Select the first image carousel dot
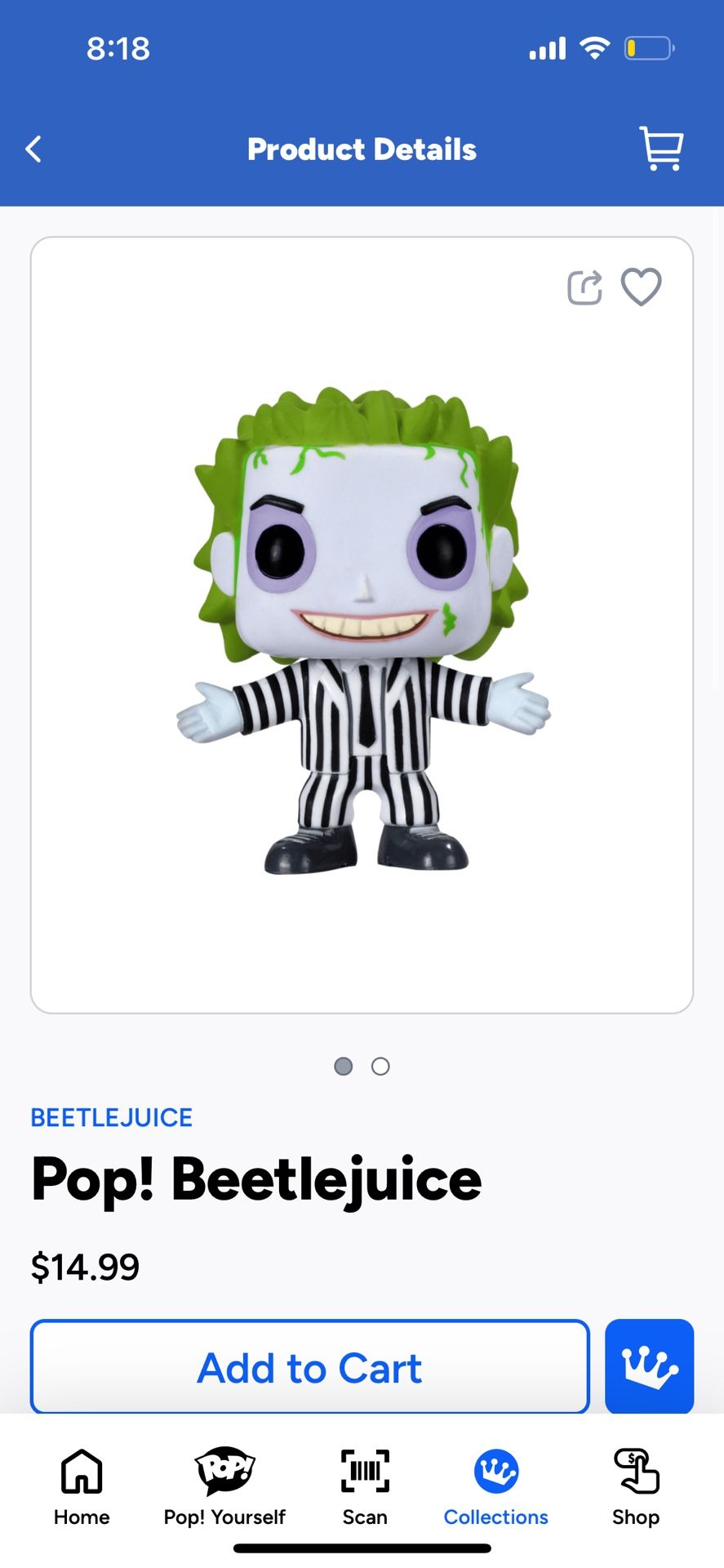The width and height of the screenshot is (724, 1568). tap(343, 1067)
